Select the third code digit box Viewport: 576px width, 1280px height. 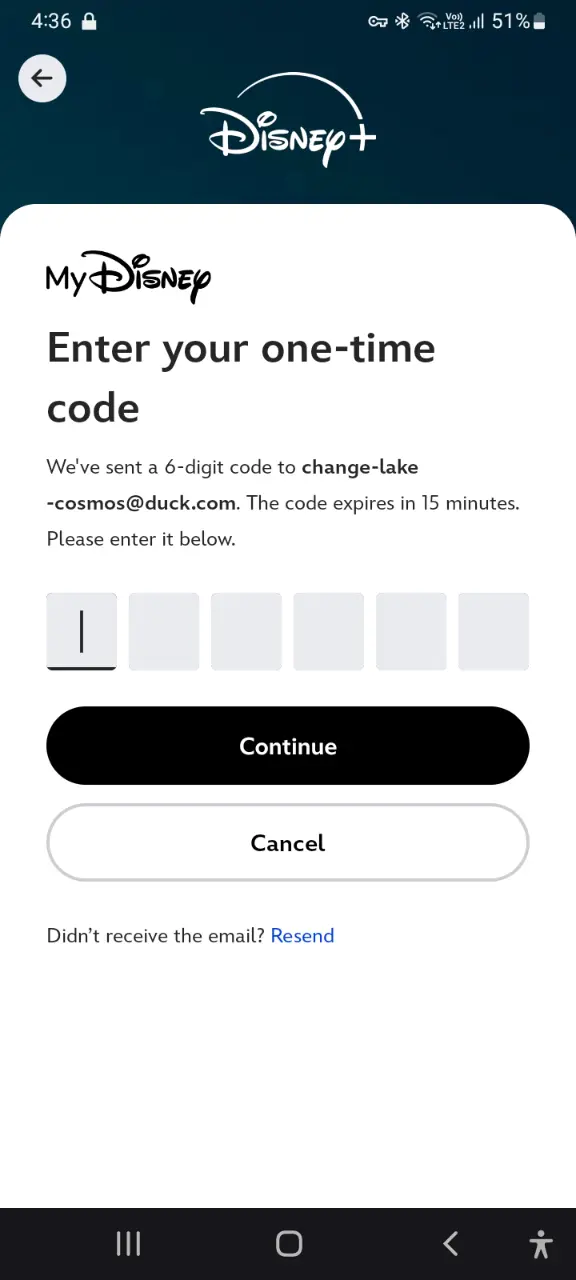[246, 632]
